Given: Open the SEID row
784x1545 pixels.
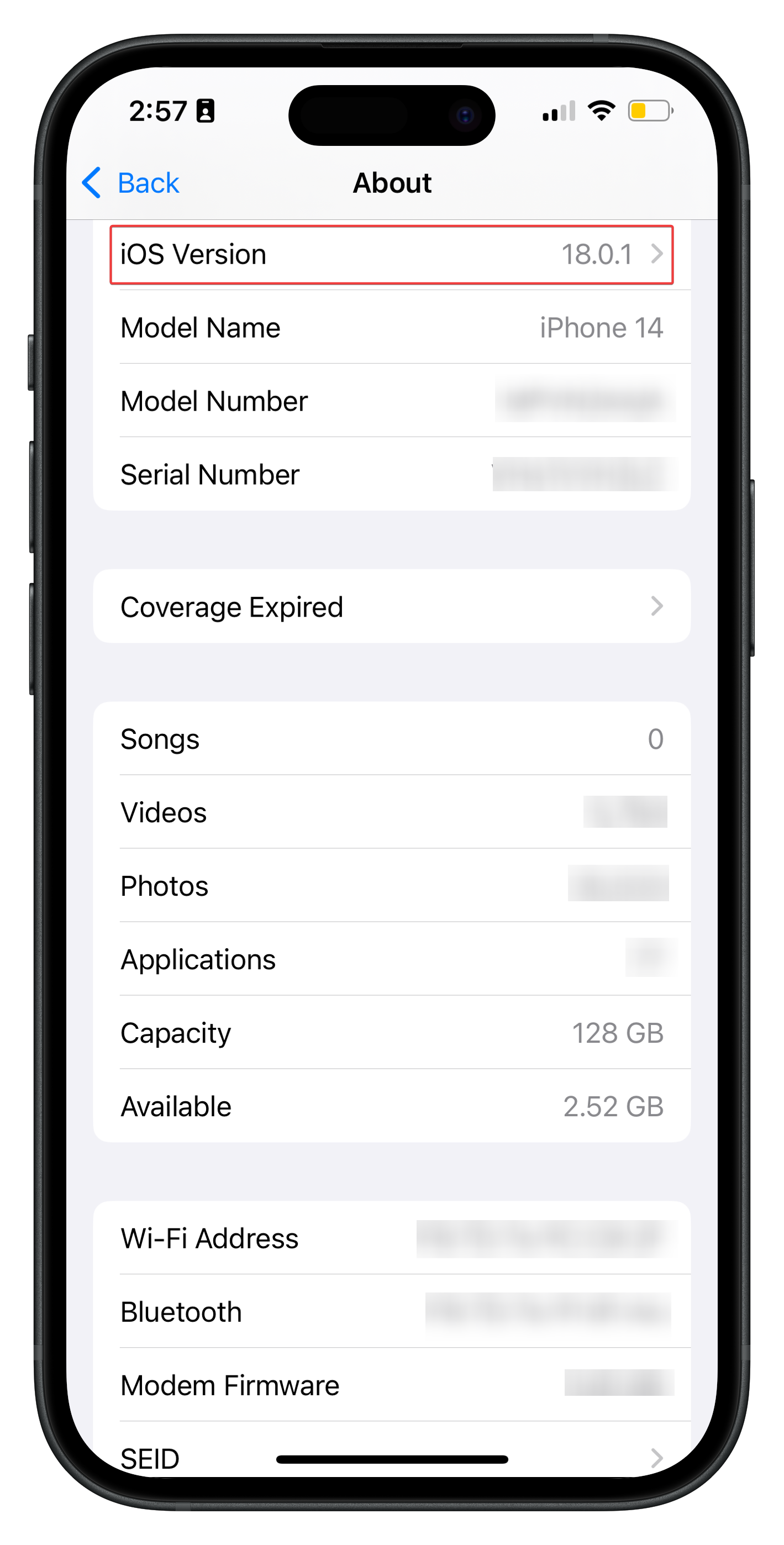Looking at the screenshot, I should pos(391,1455).
